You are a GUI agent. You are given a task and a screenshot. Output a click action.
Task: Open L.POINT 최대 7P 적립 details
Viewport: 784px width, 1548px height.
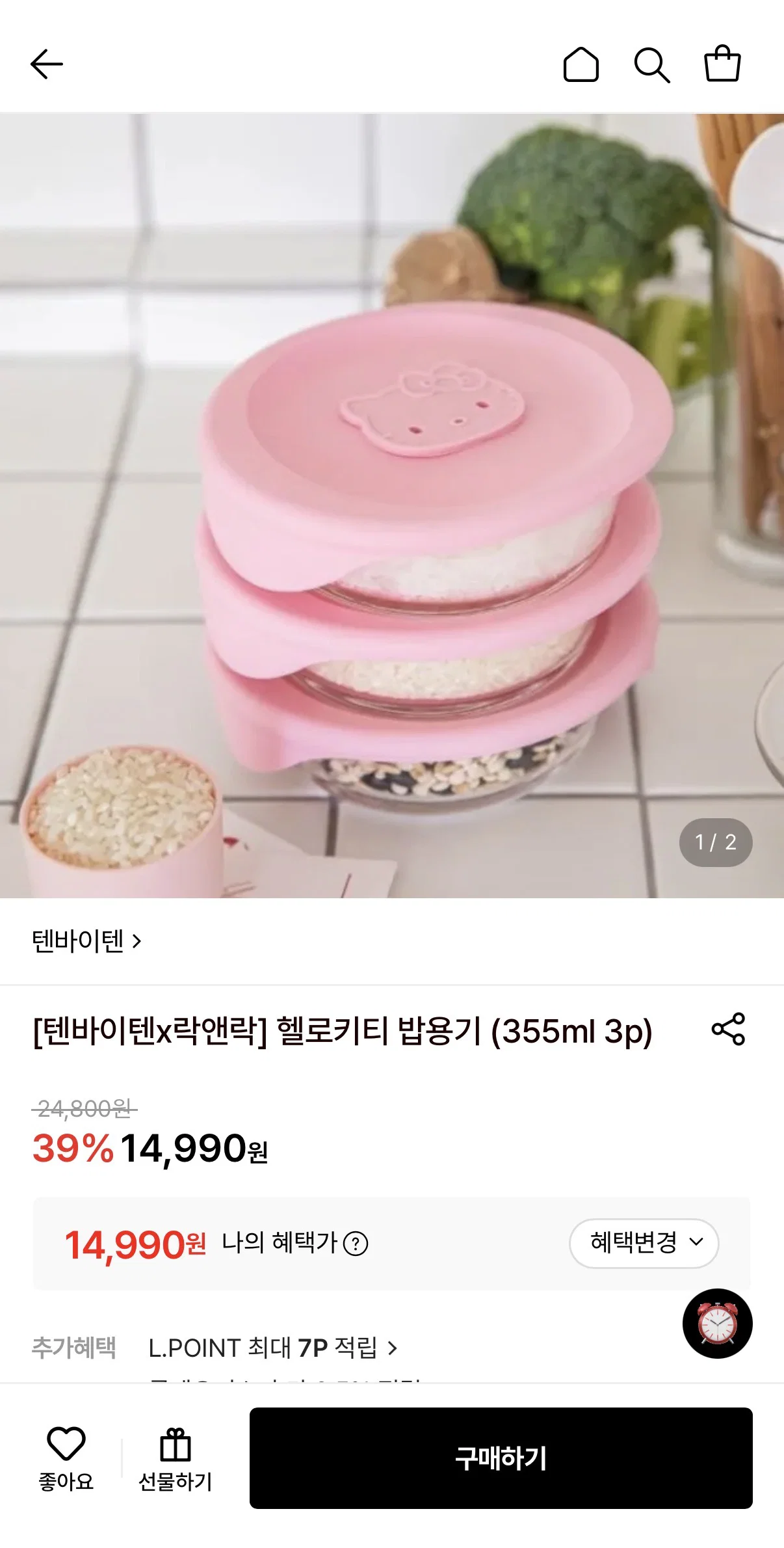273,1348
